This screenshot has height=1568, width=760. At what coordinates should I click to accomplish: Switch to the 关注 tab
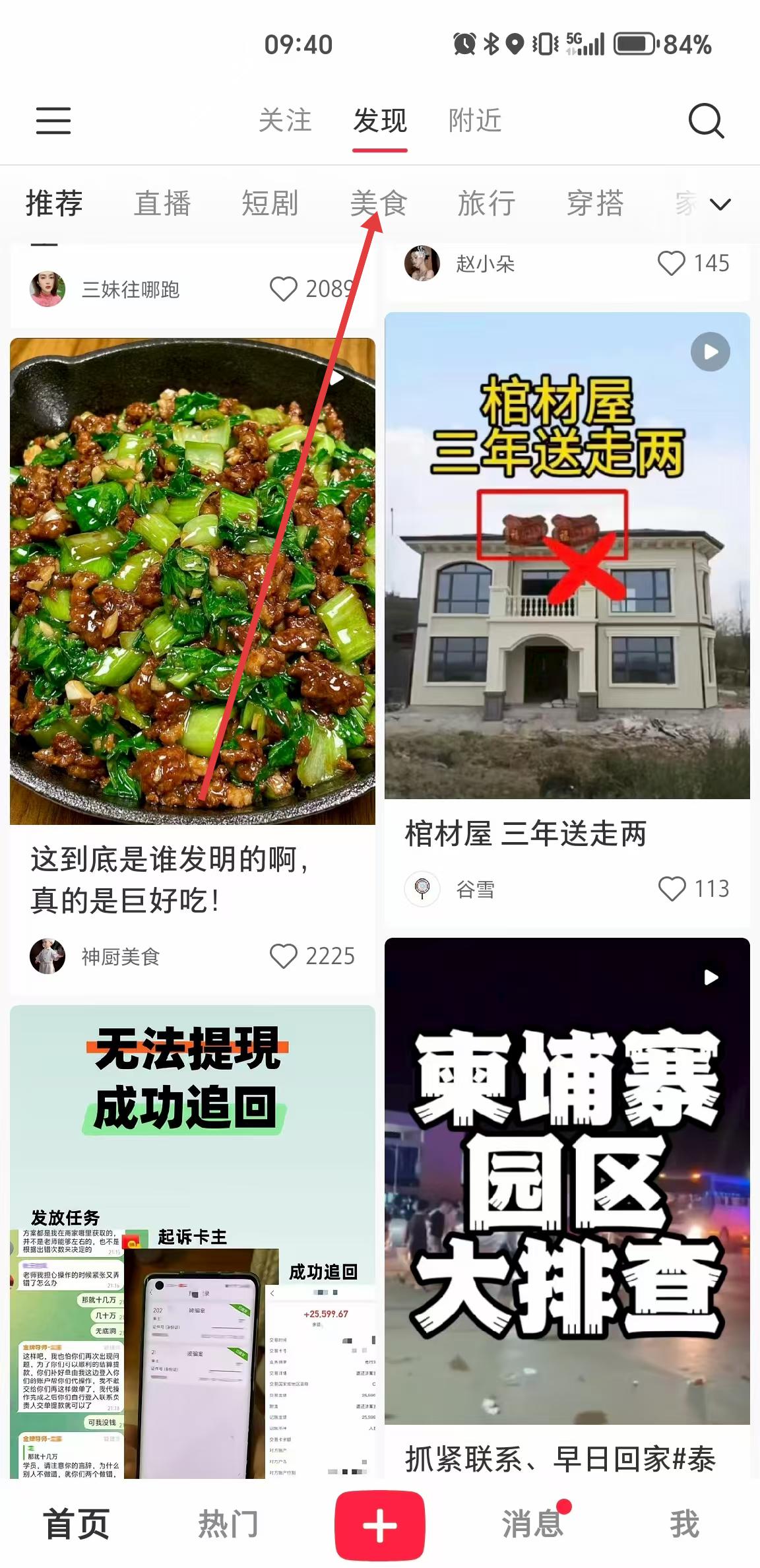[284, 121]
